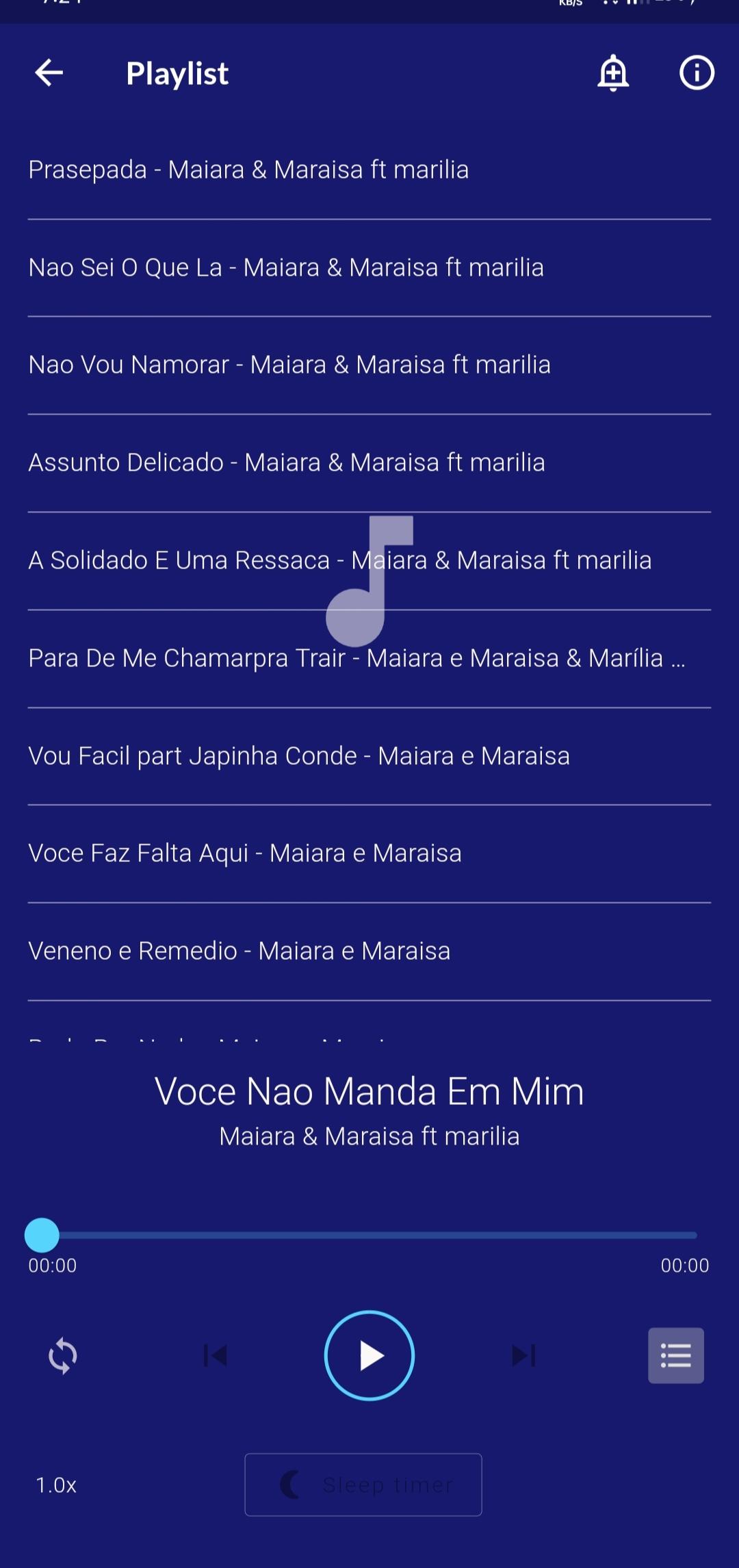Select Voce Faz Falta Aqui
This screenshot has width=739, height=1568.
(245, 854)
